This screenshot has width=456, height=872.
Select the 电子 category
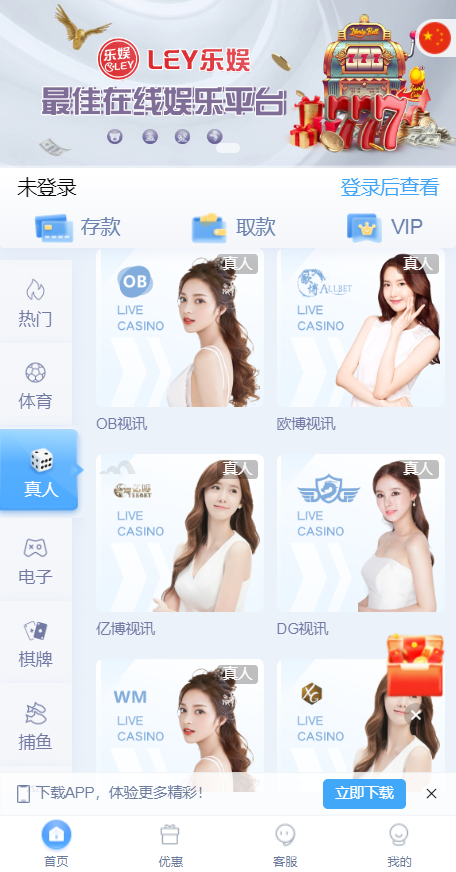[x=36, y=560]
